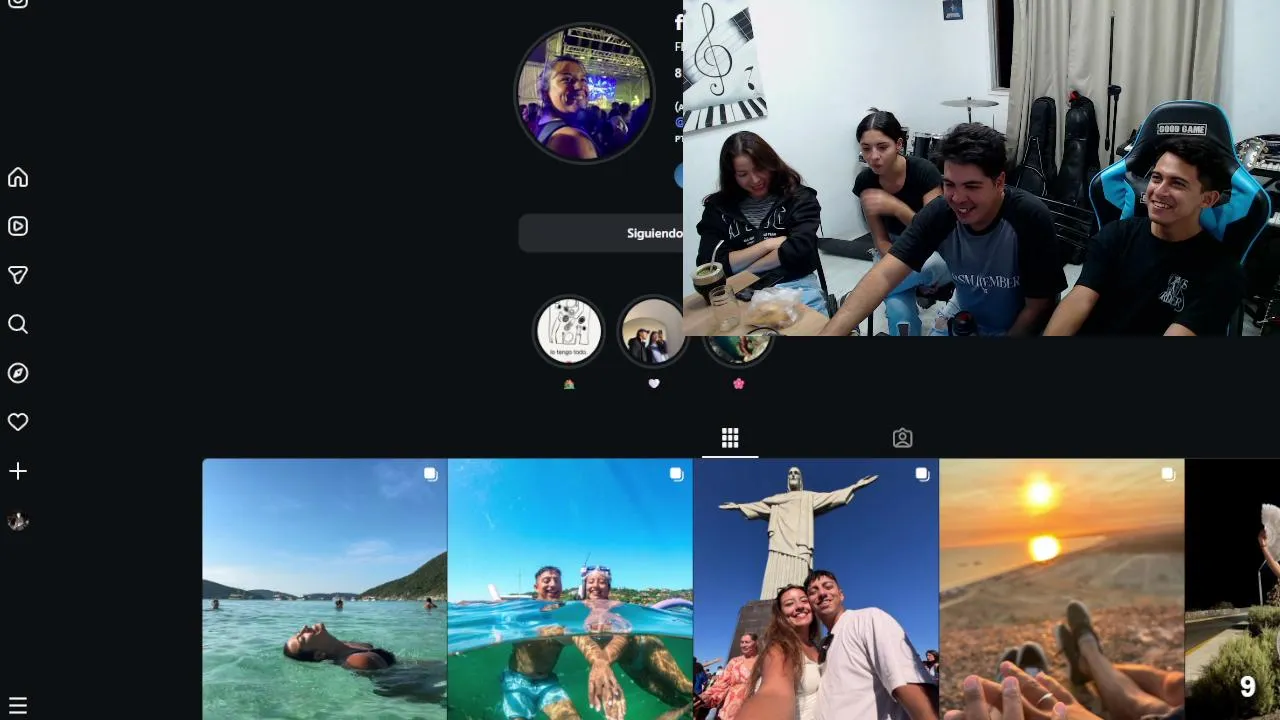The image size is (1280, 720).
Task: Go to the Instagram home feed
Action: pyautogui.click(x=18, y=178)
